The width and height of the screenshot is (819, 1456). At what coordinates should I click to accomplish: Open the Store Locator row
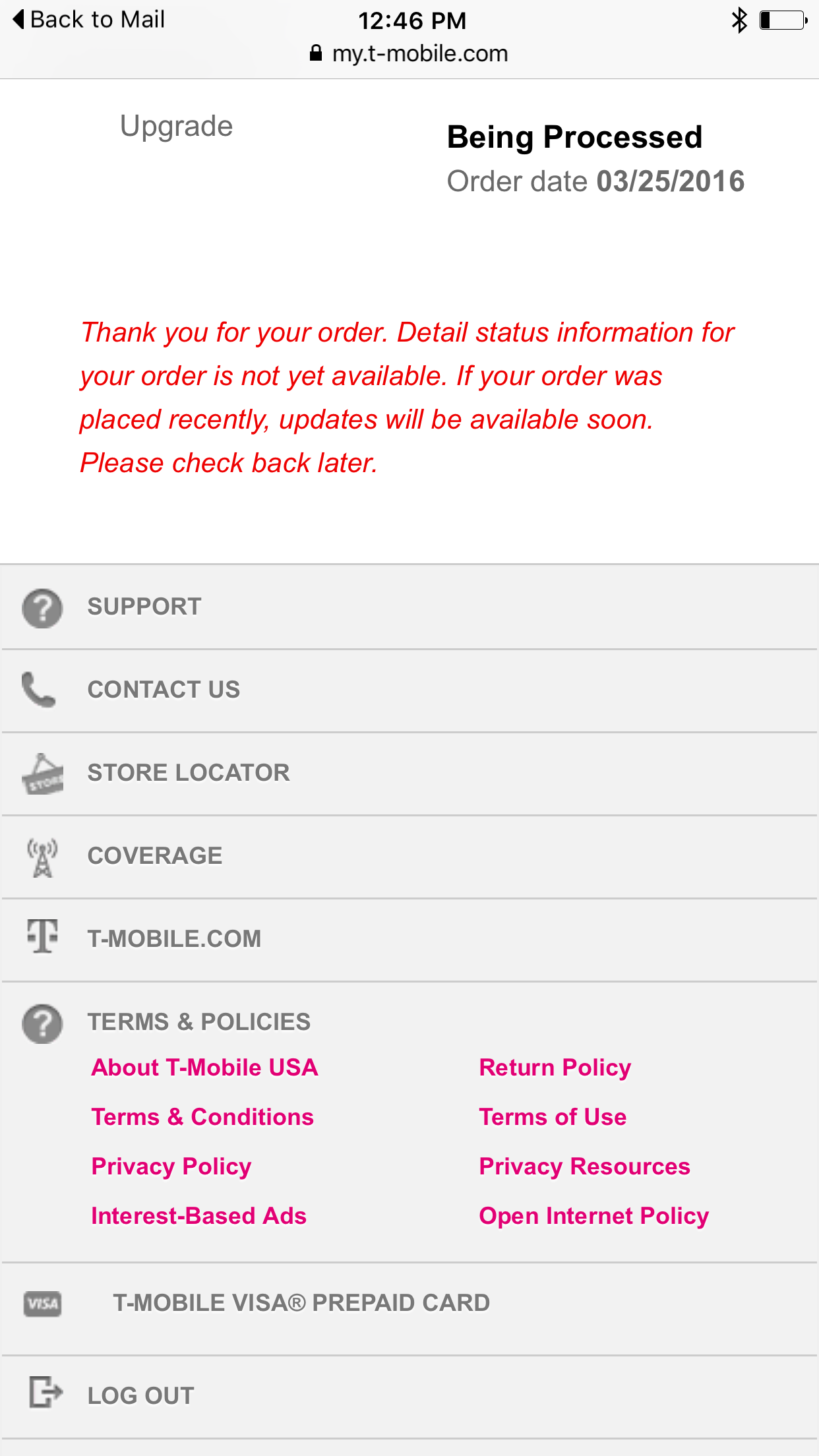coord(409,773)
